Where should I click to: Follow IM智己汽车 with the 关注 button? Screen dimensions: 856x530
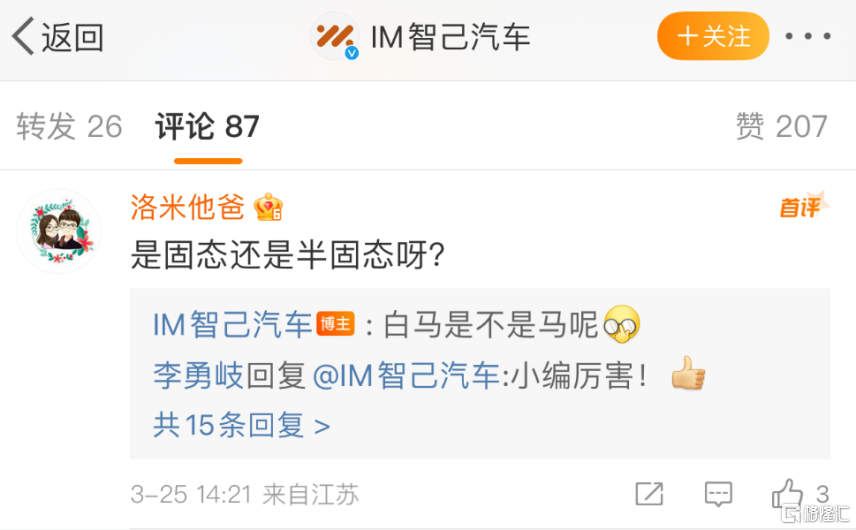[x=713, y=37]
